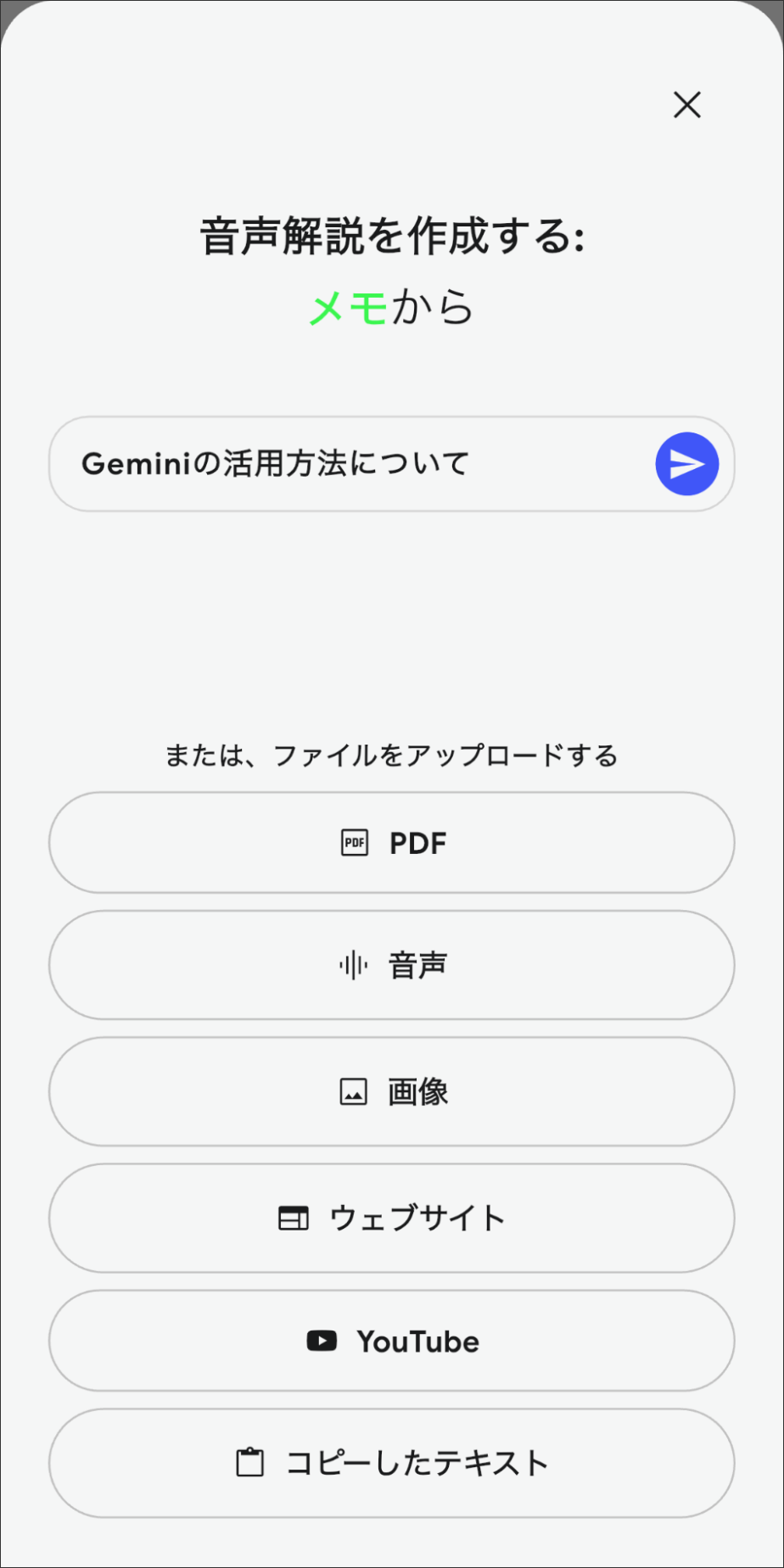The width and height of the screenshot is (784, 1568).
Task: Open the ウェブサイト upload option
Action: coord(392,1216)
